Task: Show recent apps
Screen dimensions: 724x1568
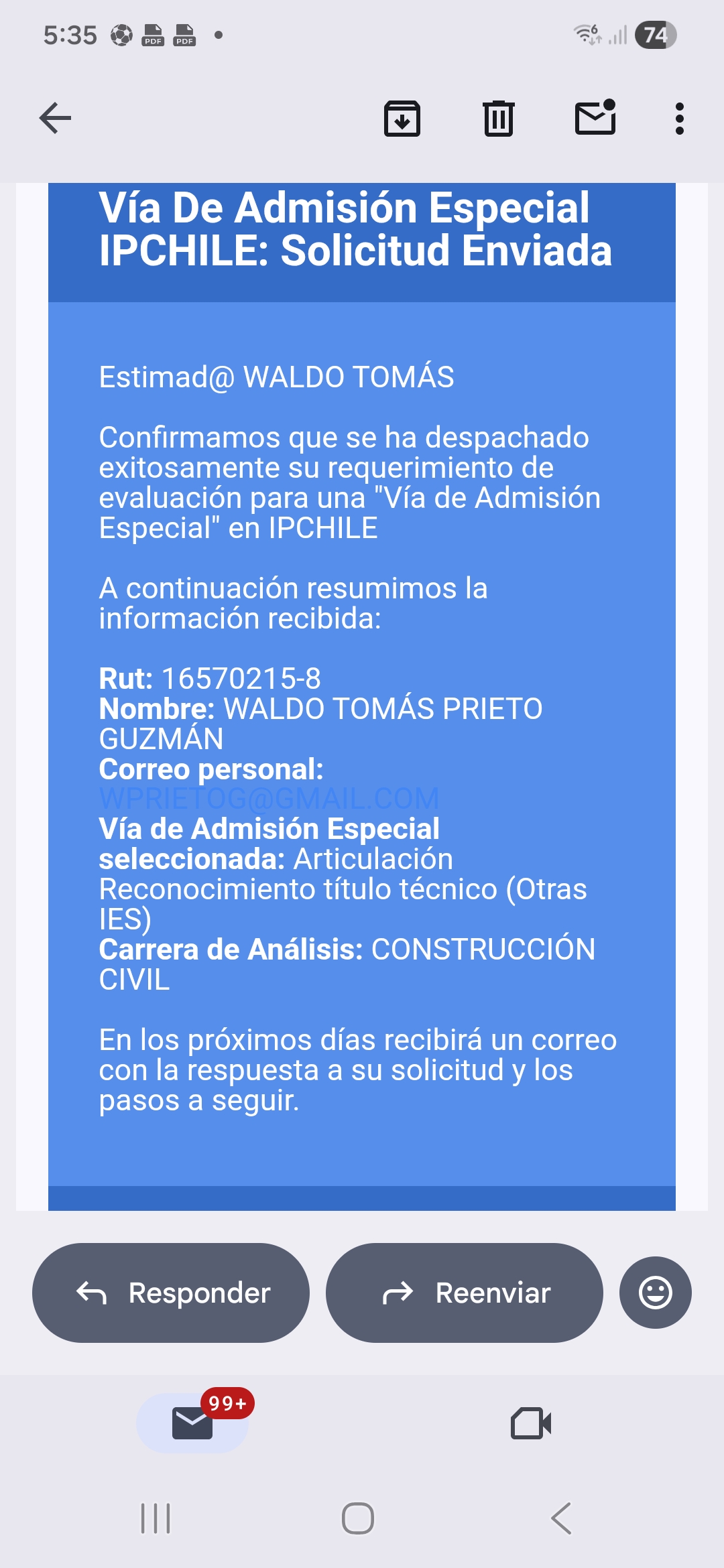Action: coord(156,1518)
